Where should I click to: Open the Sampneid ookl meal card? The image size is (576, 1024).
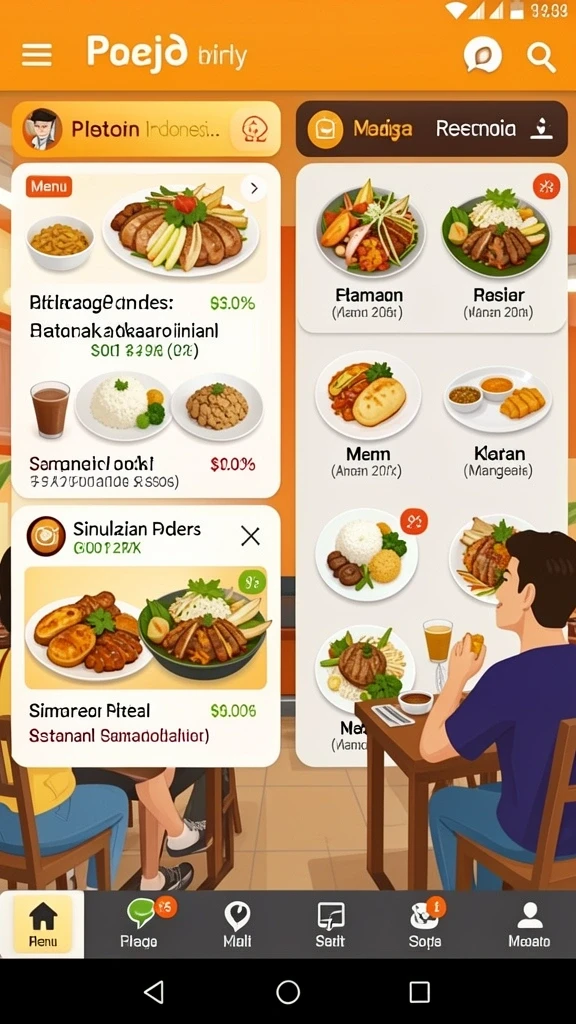(x=146, y=430)
